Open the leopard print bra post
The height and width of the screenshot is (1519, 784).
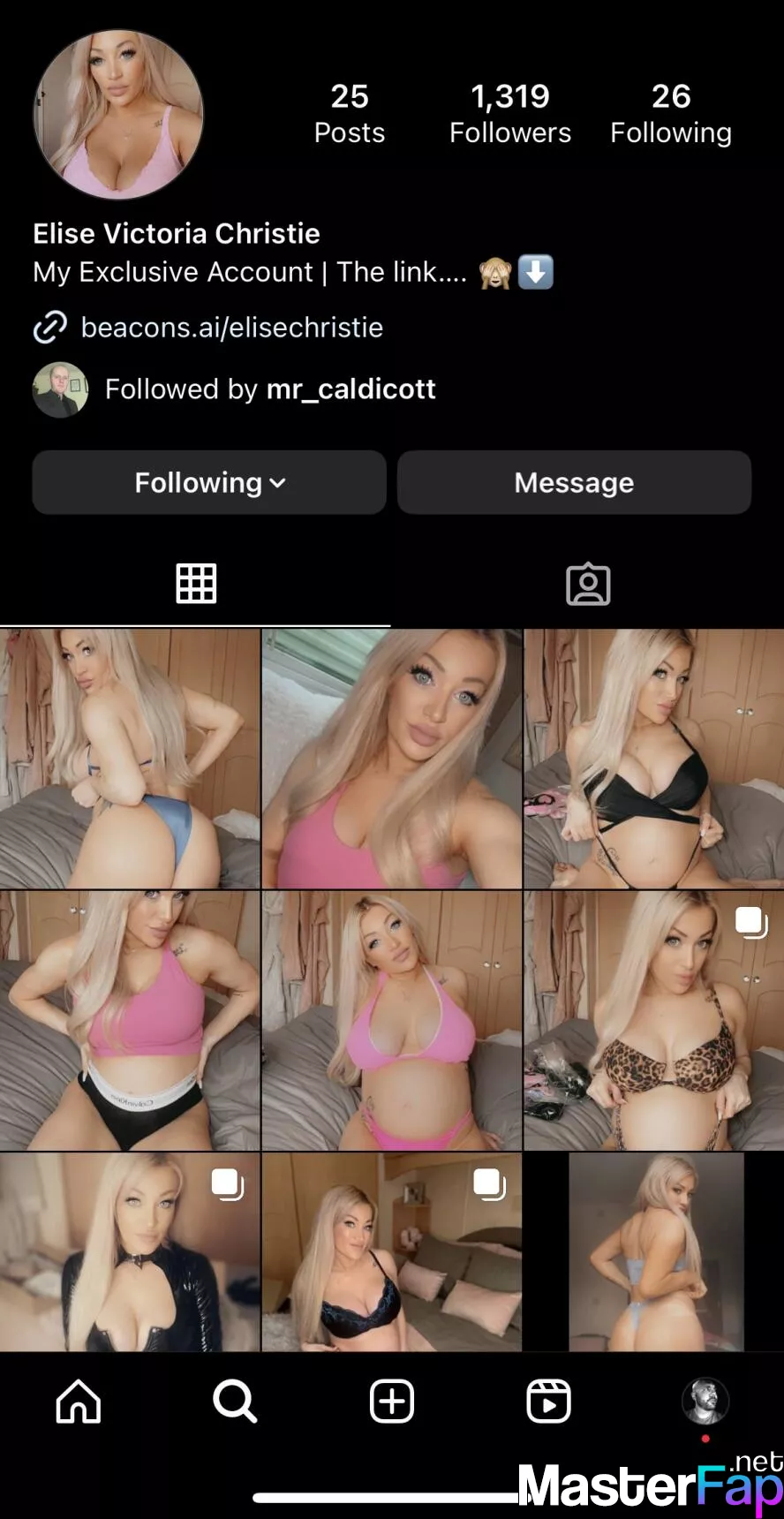(654, 1020)
